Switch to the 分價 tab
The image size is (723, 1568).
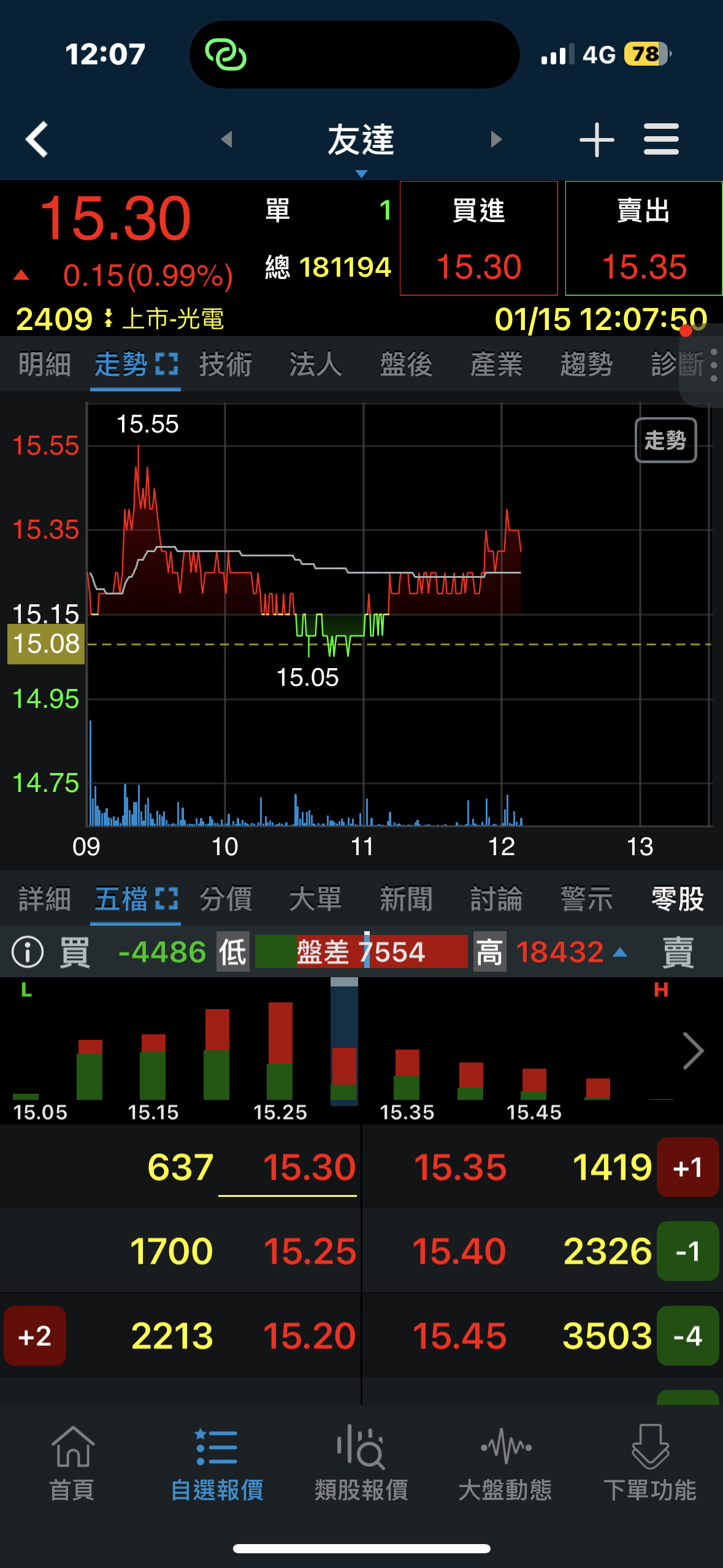click(226, 899)
